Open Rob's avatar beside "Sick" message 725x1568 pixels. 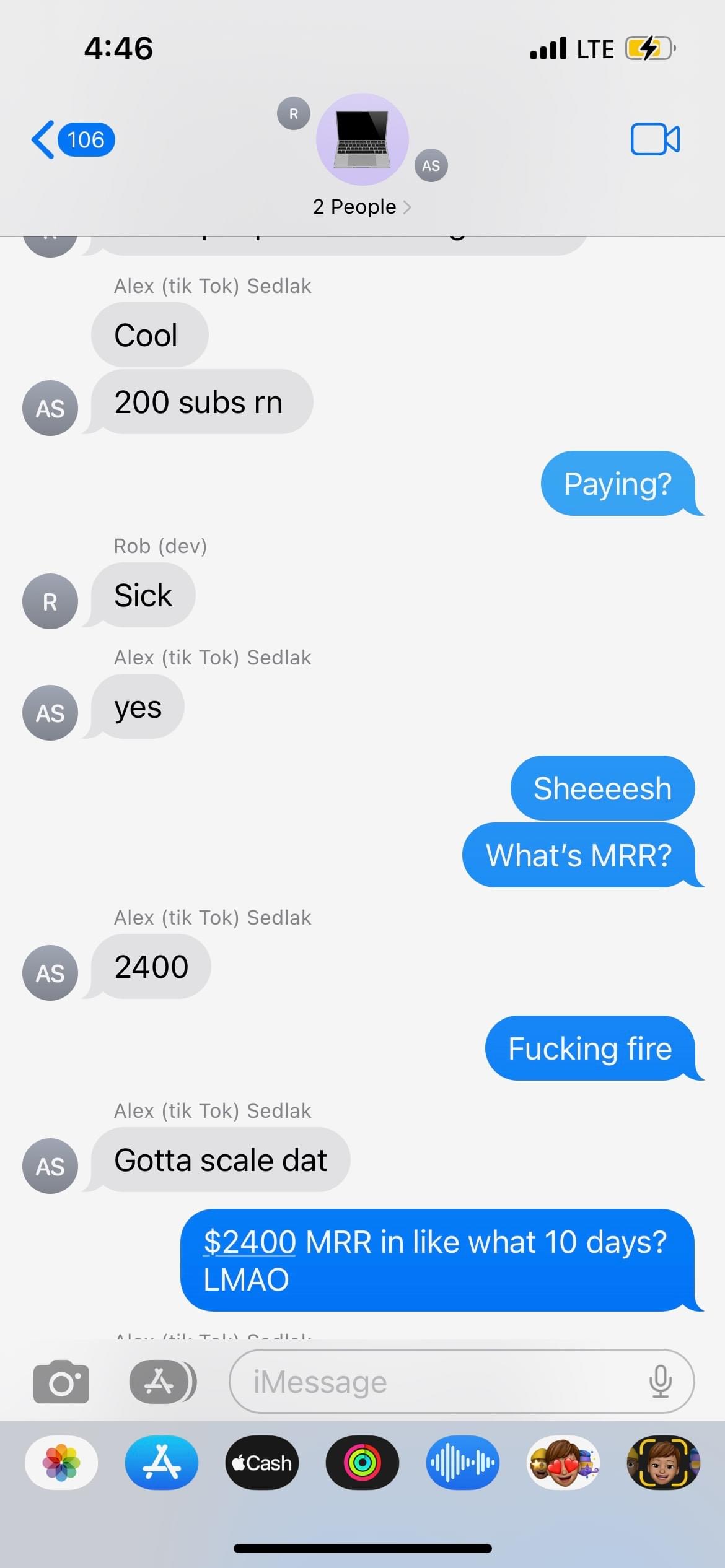[50, 601]
